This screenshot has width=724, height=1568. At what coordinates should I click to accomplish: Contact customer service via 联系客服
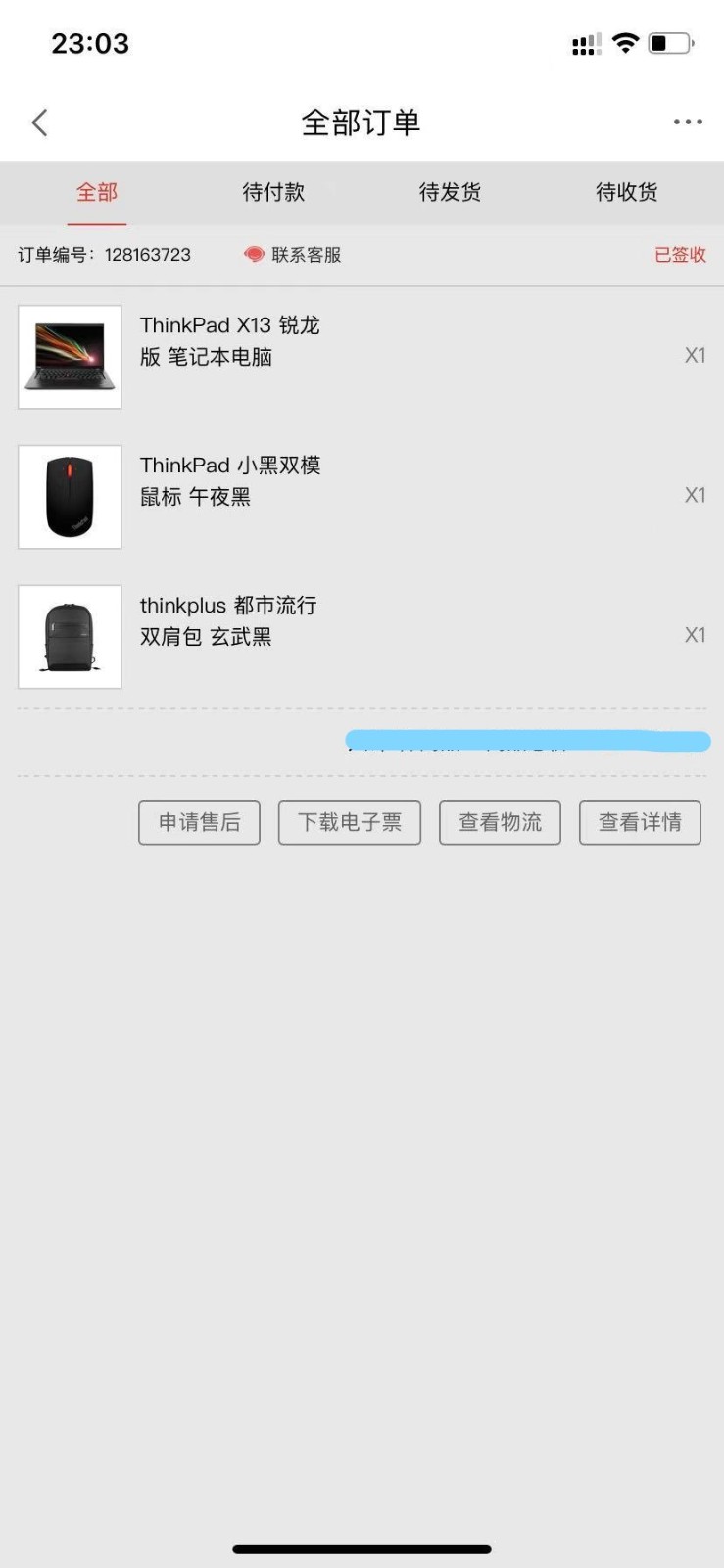[x=293, y=255]
